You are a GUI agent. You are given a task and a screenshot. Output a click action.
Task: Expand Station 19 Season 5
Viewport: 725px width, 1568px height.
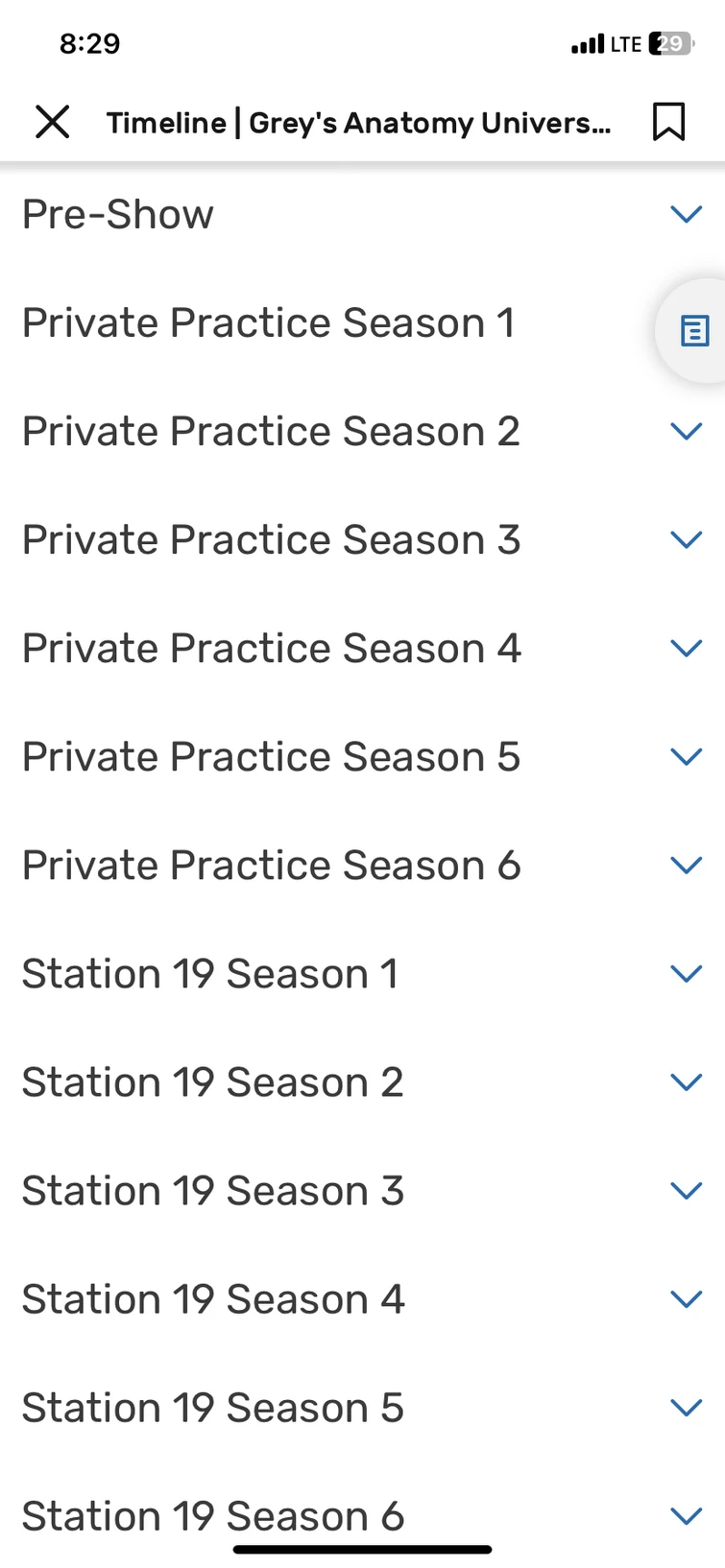click(x=686, y=1408)
